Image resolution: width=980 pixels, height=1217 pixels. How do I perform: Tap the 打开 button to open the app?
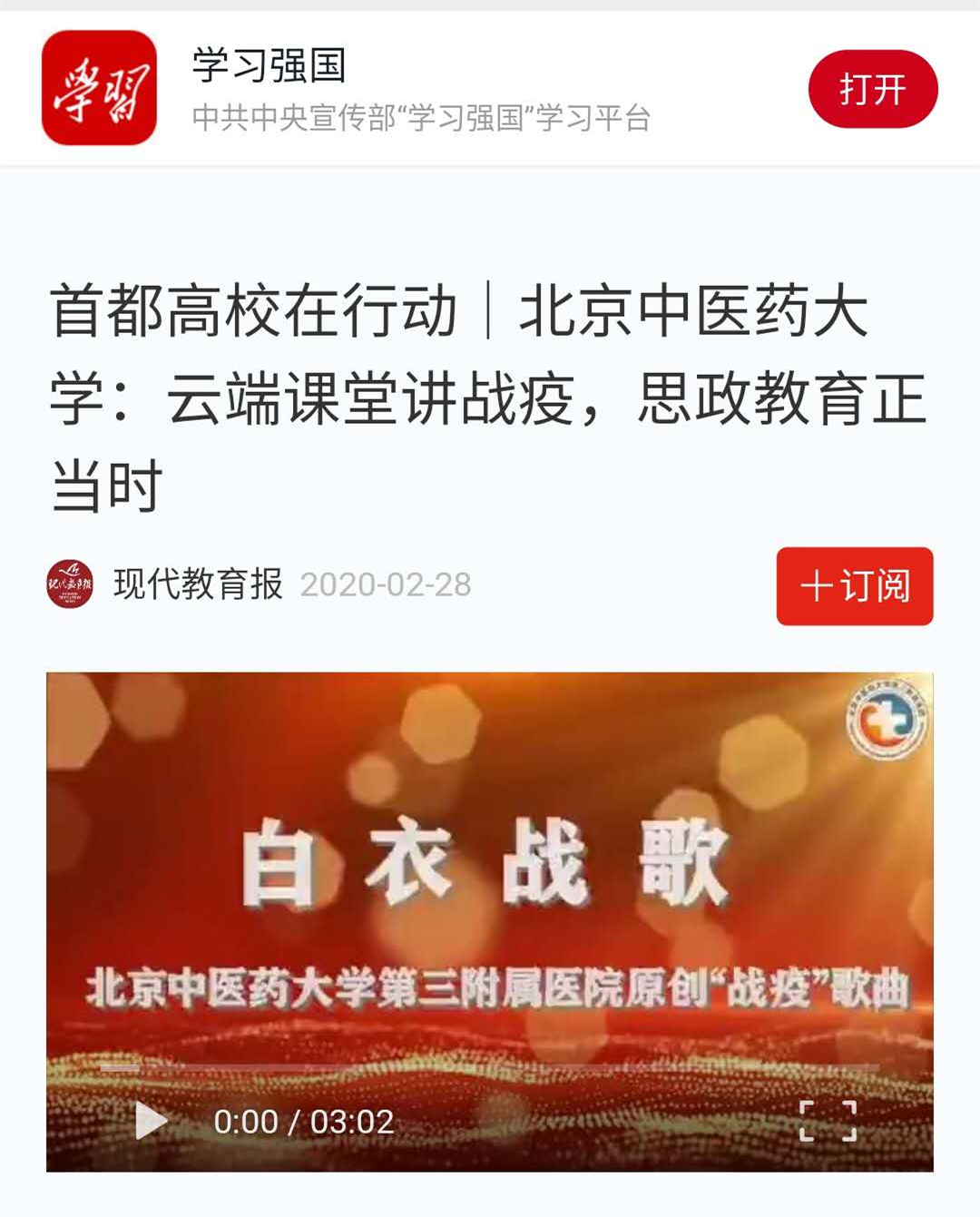tap(872, 89)
